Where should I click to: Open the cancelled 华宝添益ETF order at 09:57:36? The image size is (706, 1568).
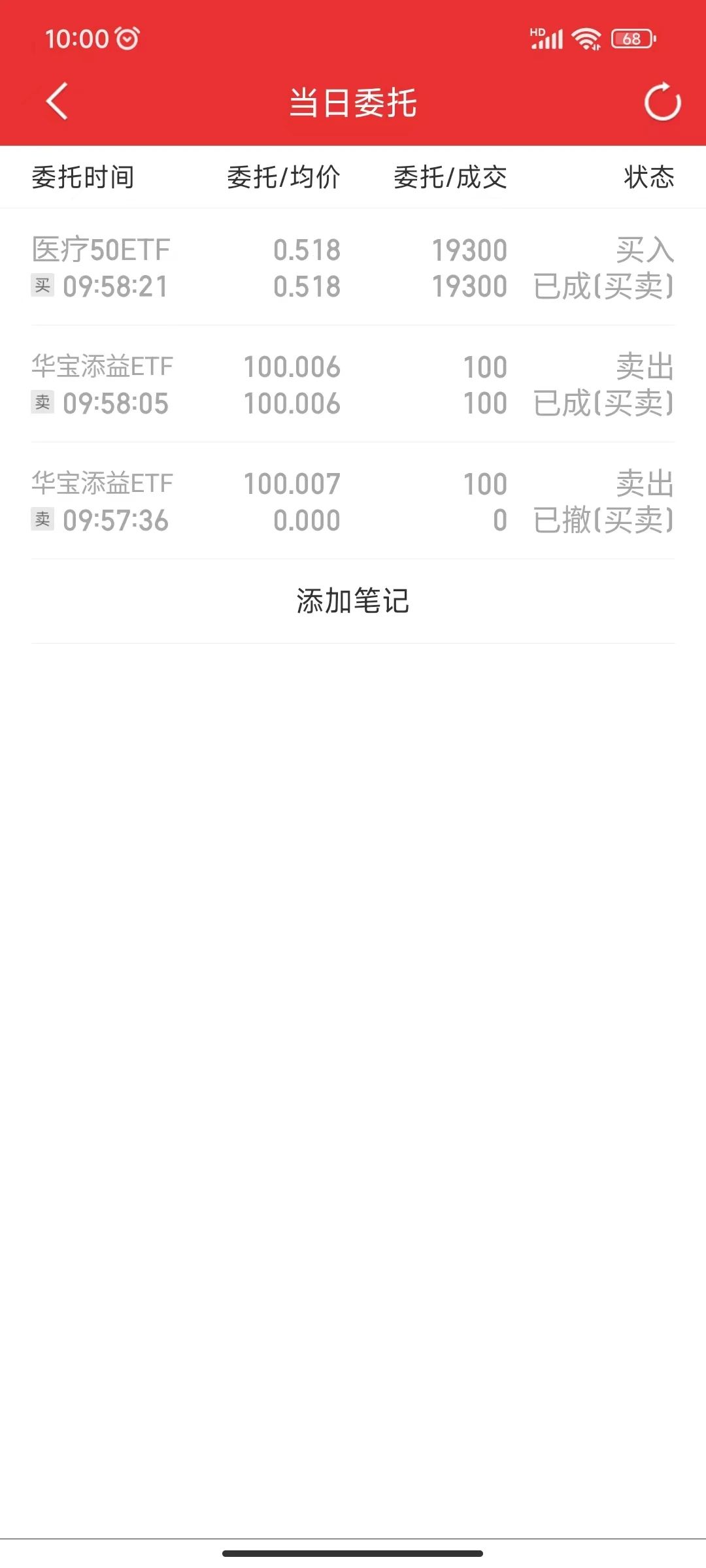(353, 501)
